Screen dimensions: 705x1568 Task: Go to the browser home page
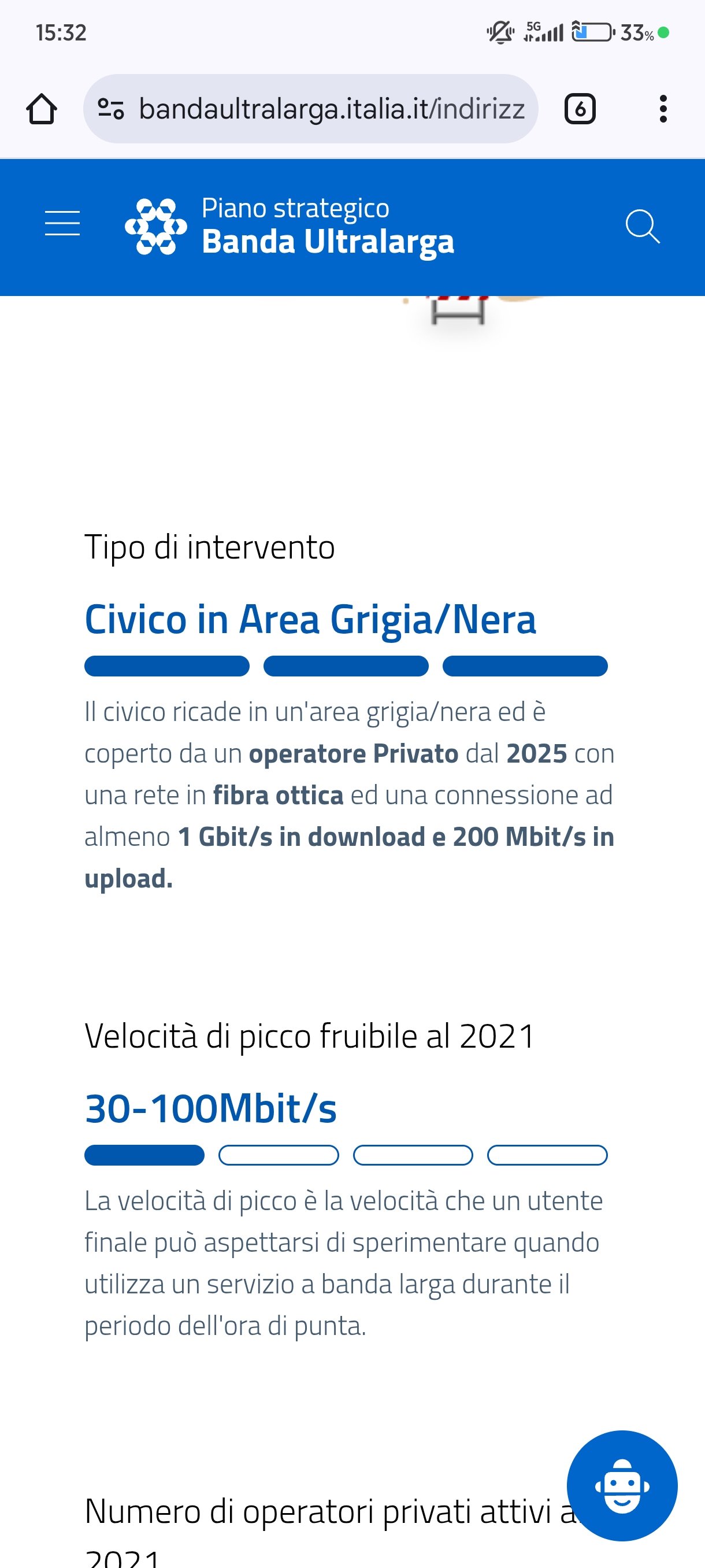[42, 110]
